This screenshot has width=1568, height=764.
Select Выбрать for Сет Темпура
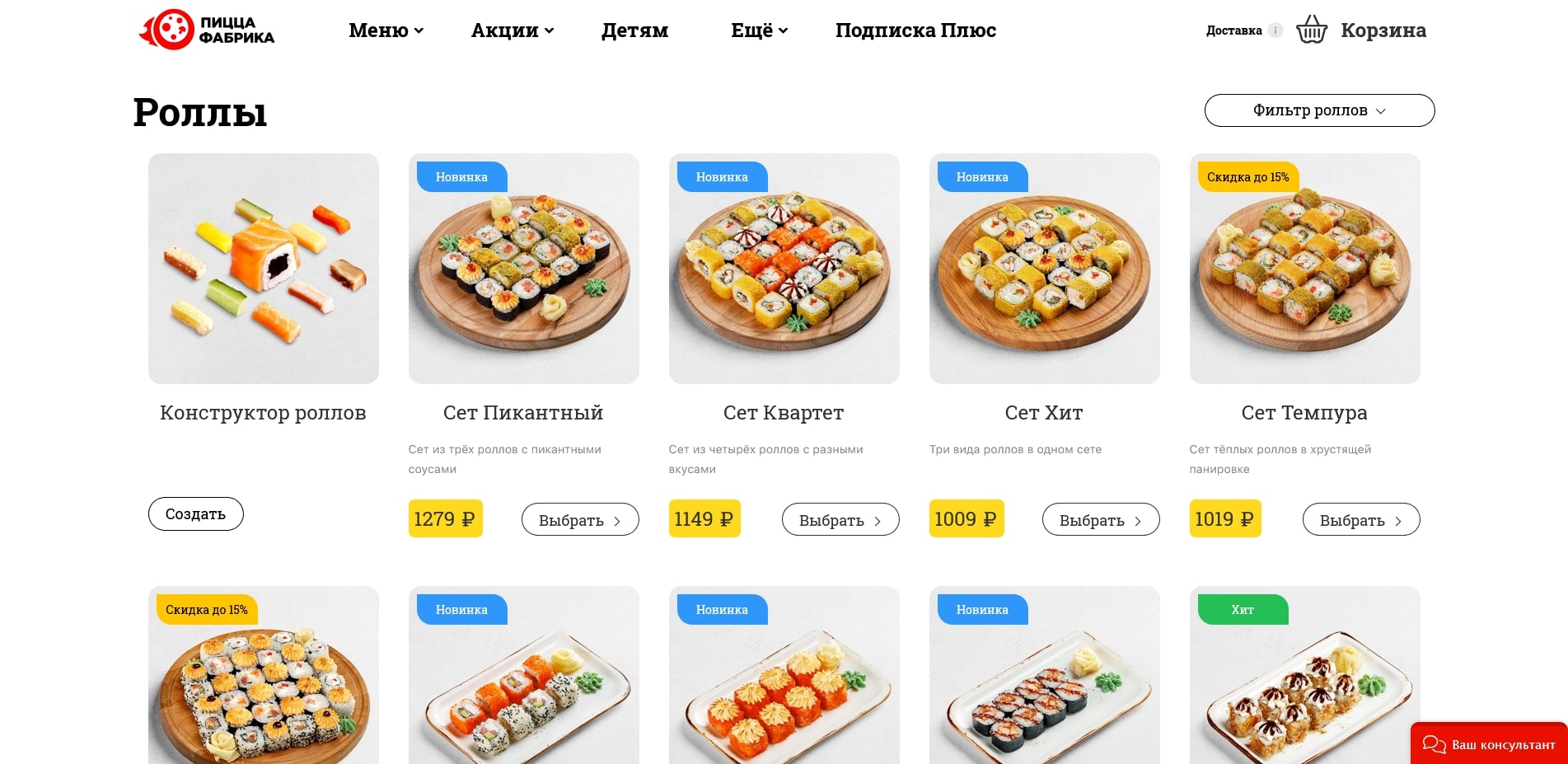coord(1360,520)
